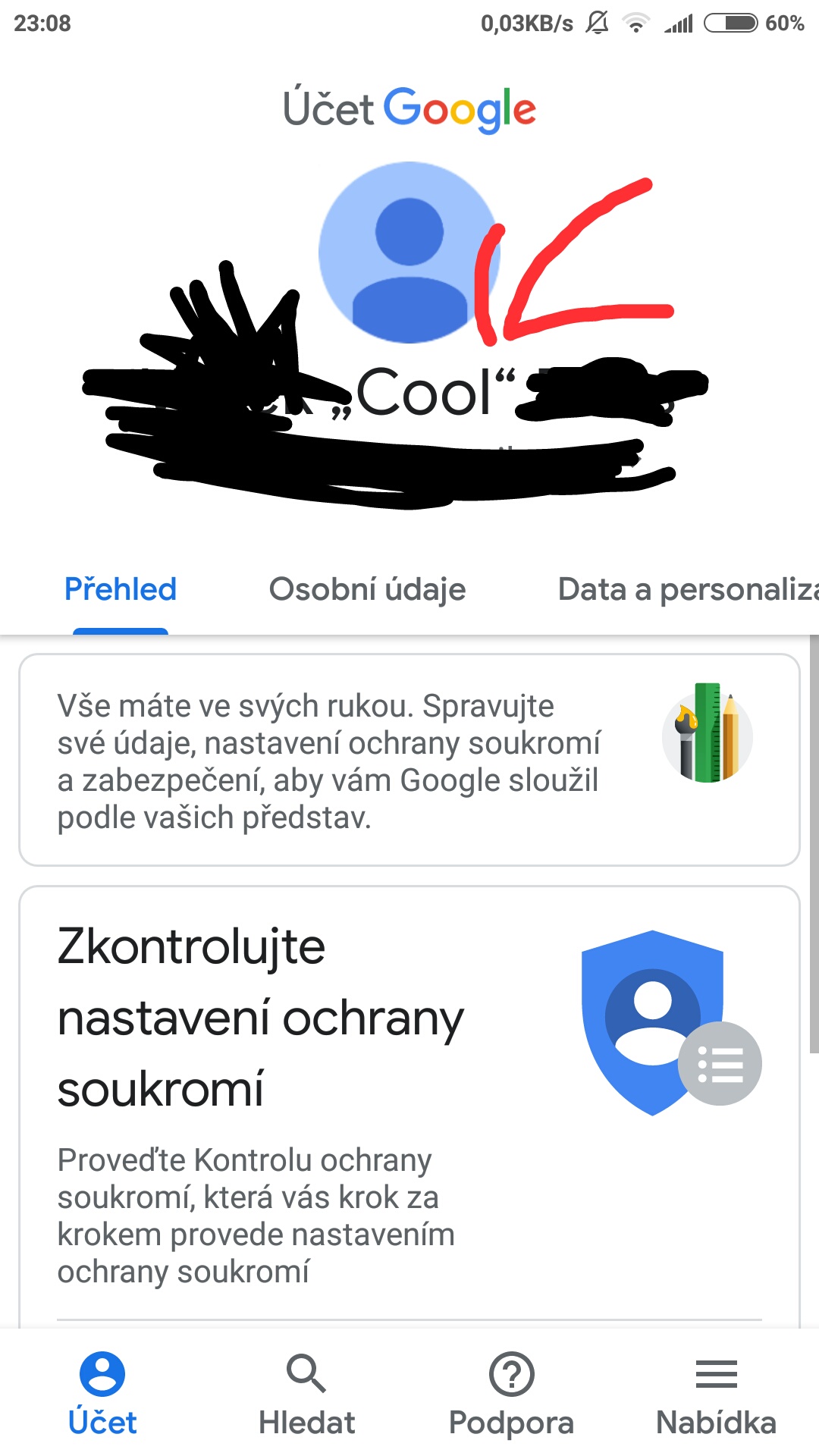The width and height of the screenshot is (819, 1456).
Task: Switch to the Přehled tab
Action: pyautogui.click(x=121, y=590)
